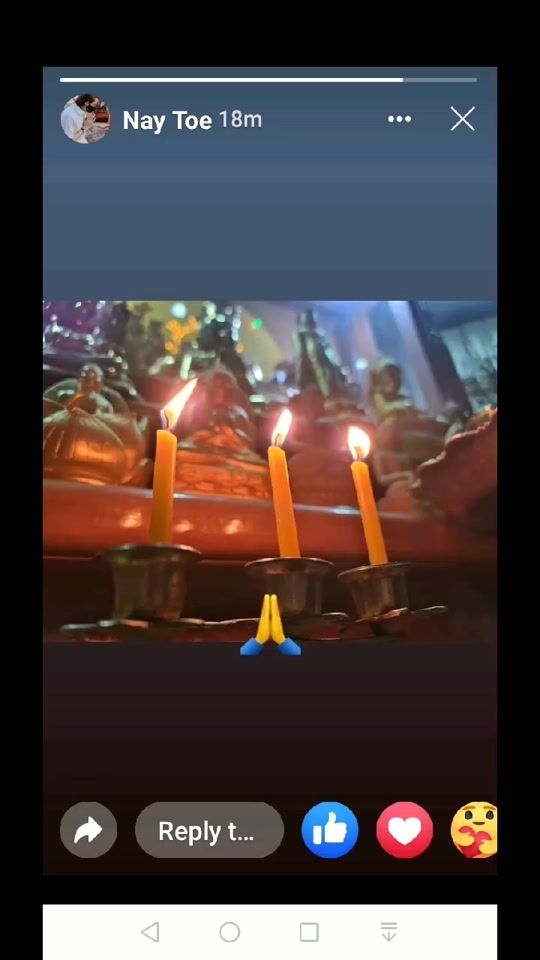React with the thumbs-up like
Viewport: 540px width, 960px height.
(330, 830)
